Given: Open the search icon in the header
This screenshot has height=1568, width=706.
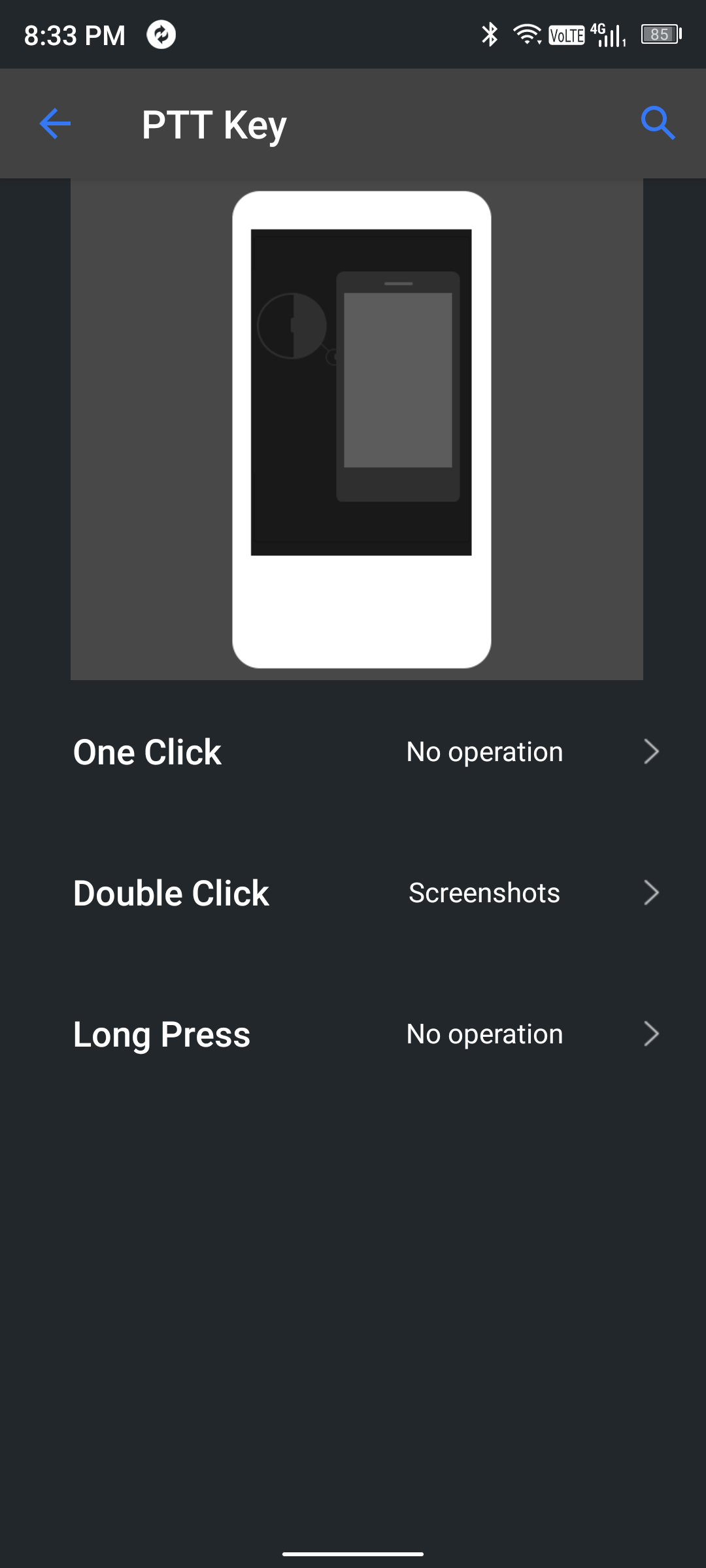Looking at the screenshot, I should (x=658, y=123).
